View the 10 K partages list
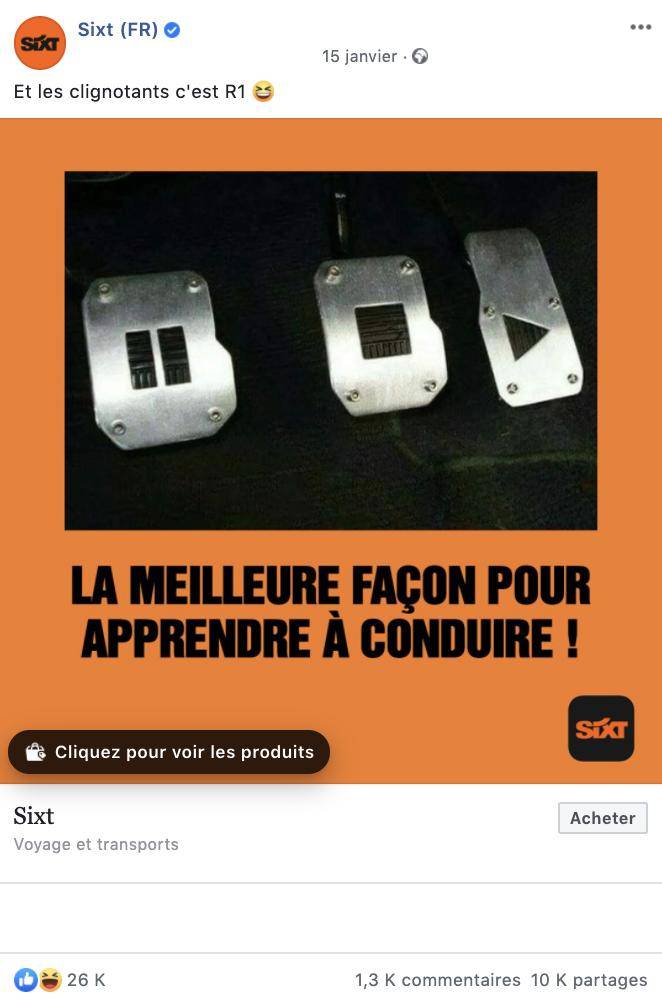Image resolution: width=662 pixels, height=1006 pixels. pyautogui.click(x=589, y=980)
